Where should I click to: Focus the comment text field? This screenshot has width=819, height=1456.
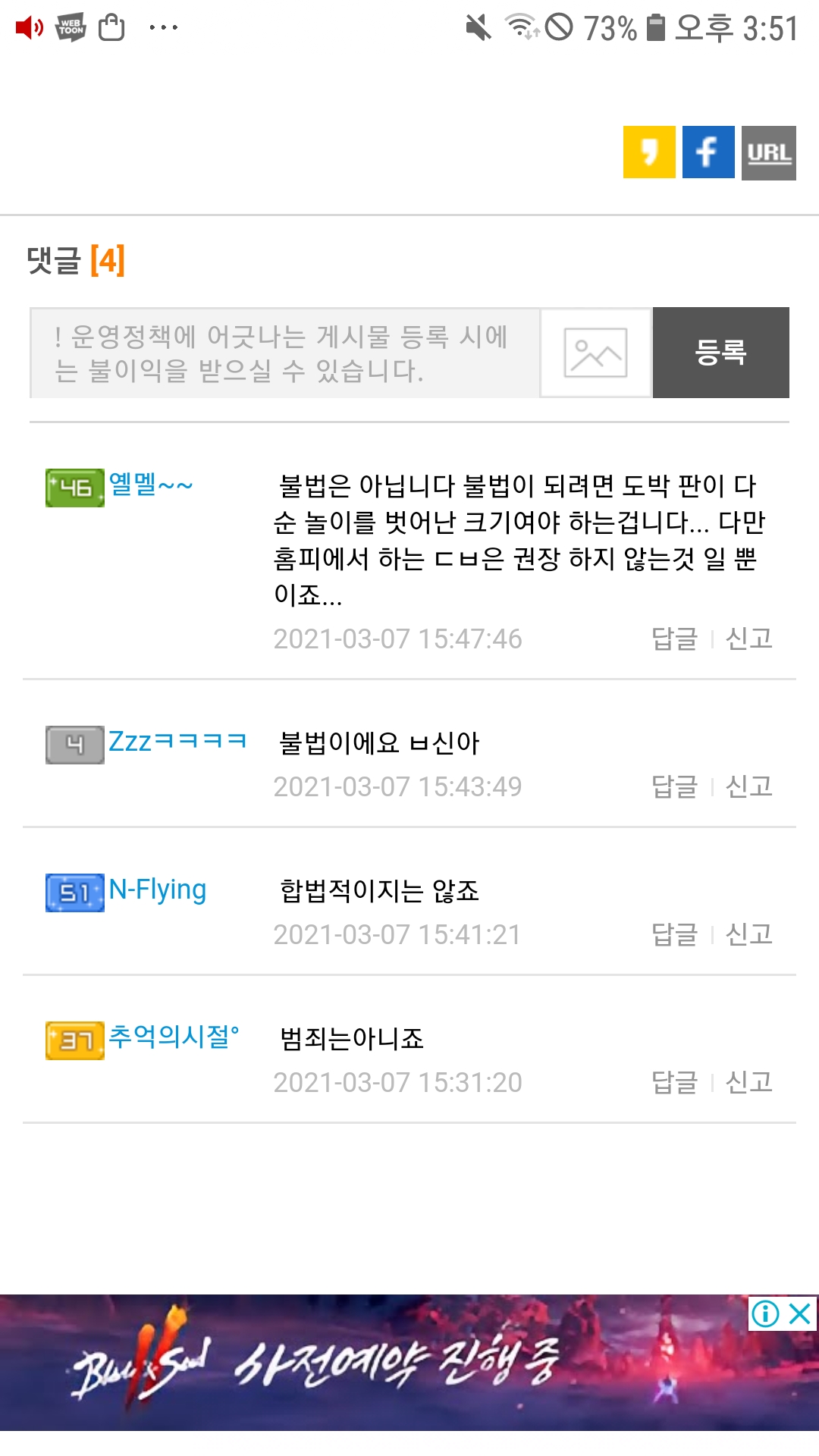point(284,353)
